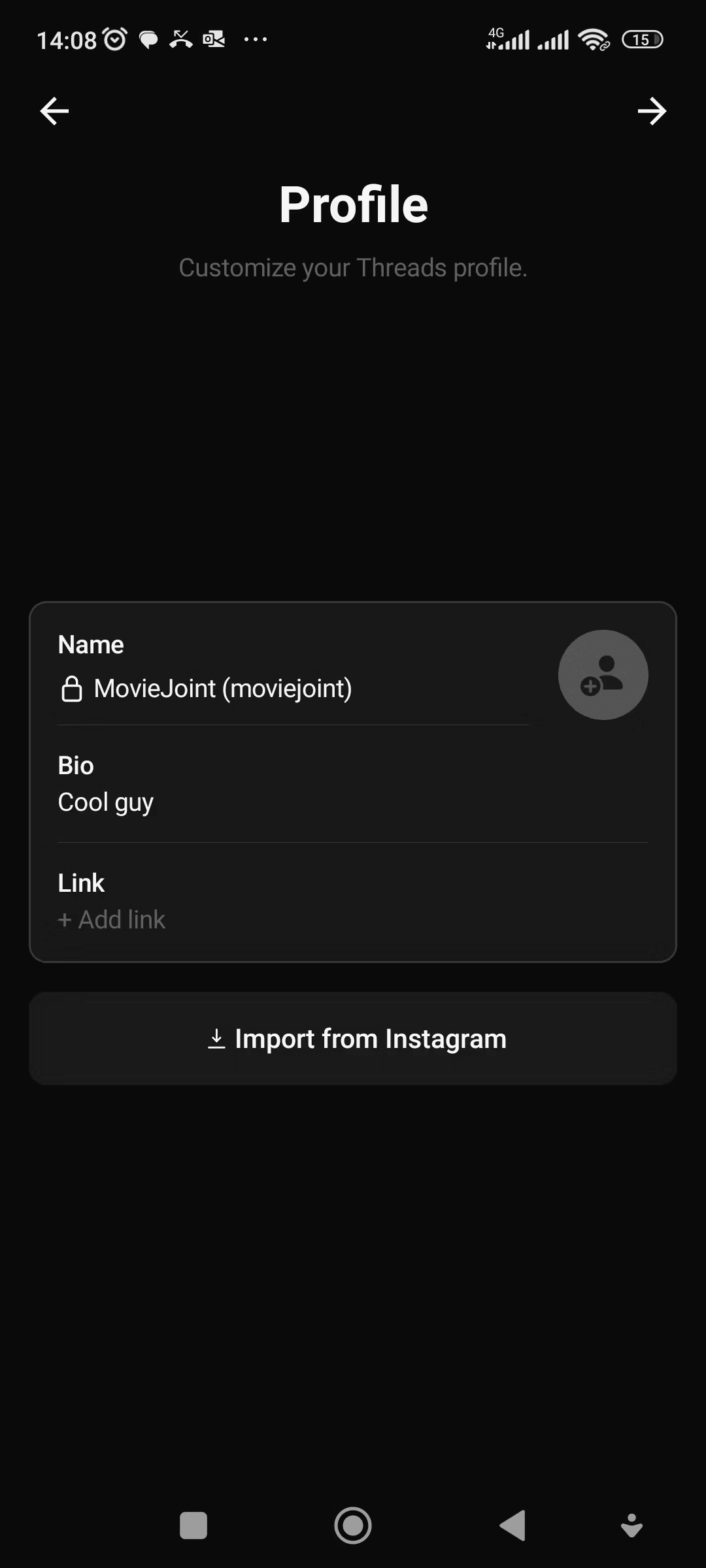
Task: Add a profile picture
Action: (603, 675)
